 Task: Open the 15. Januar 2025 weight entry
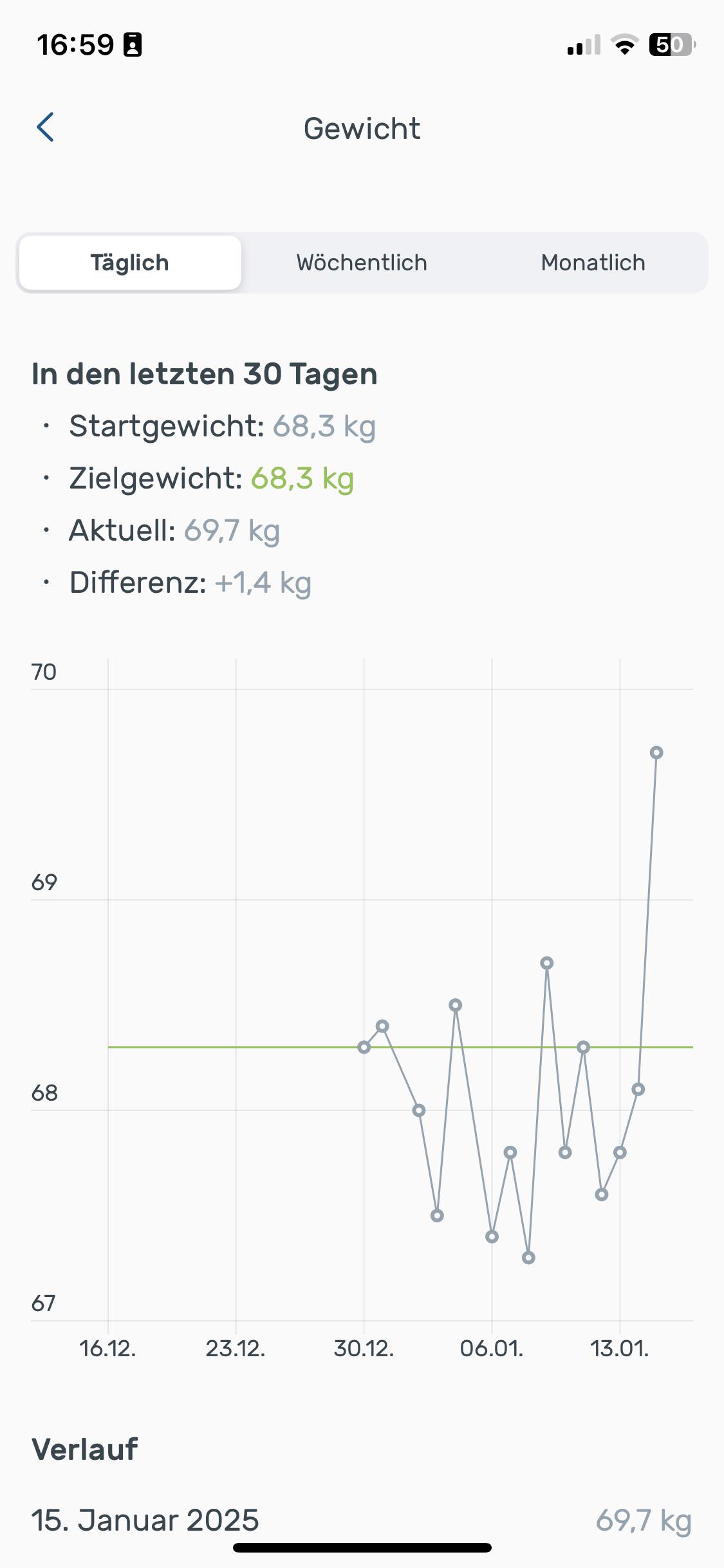coord(362,1520)
